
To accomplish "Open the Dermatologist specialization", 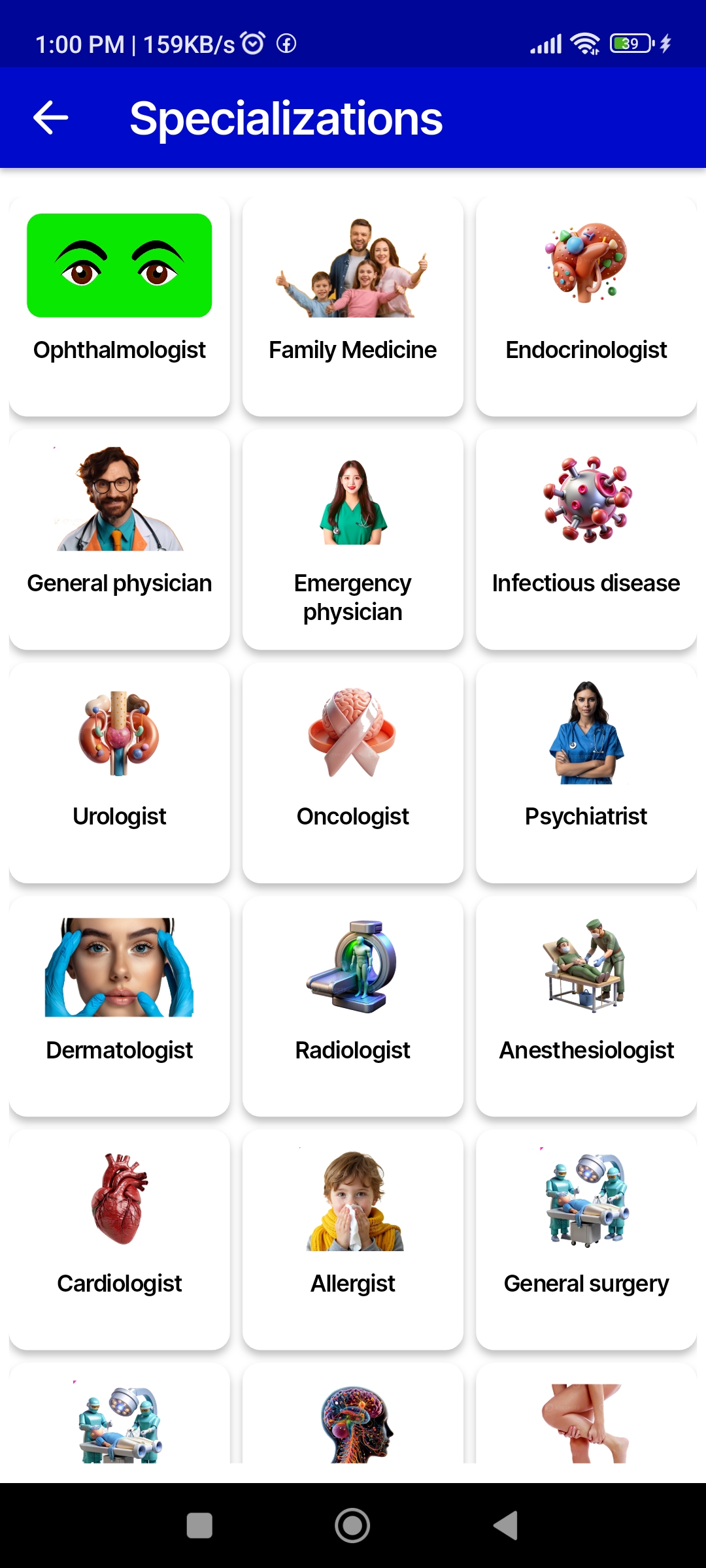I will pos(120,1006).
